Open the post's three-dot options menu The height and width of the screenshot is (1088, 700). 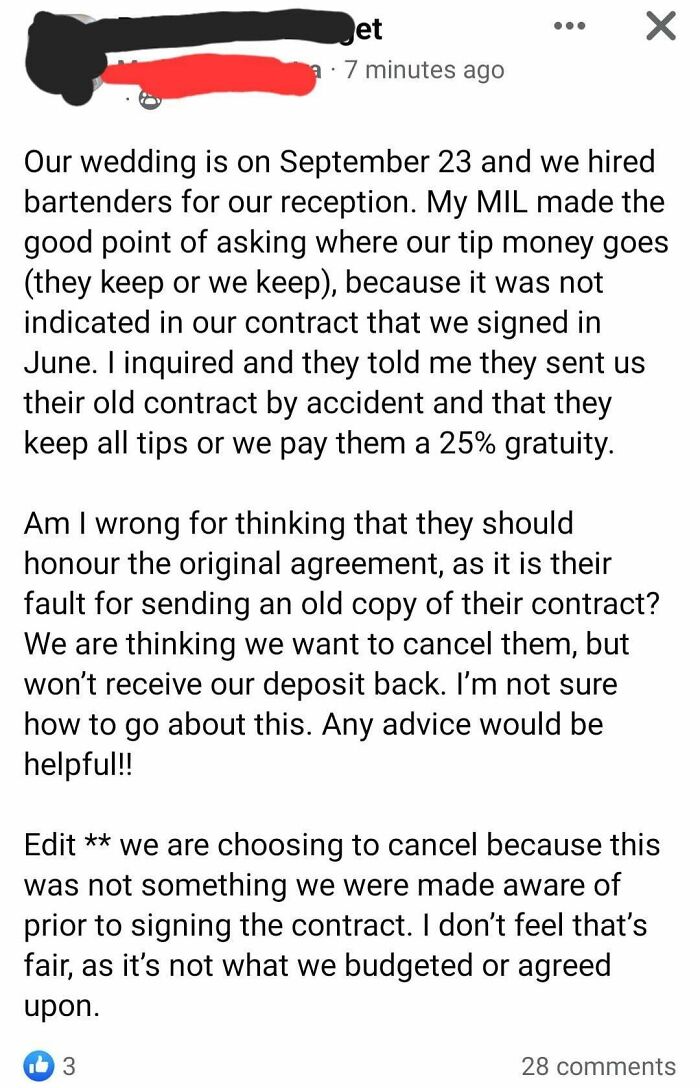click(x=571, y=25)
